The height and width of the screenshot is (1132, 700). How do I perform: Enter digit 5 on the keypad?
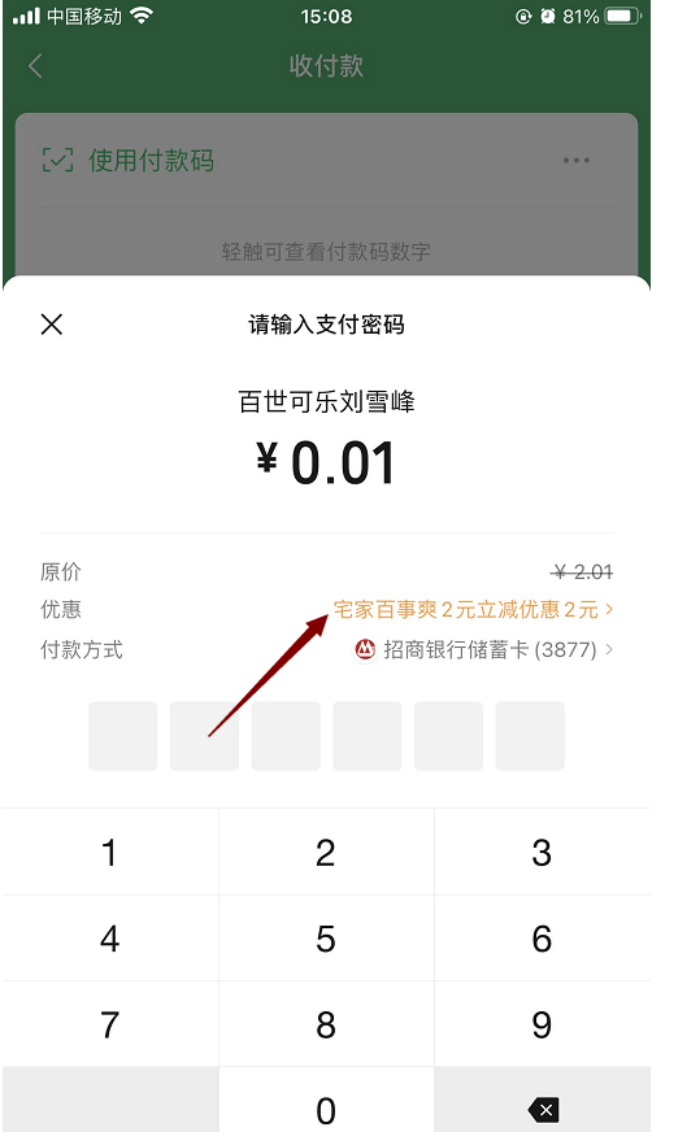coord(326,939)
